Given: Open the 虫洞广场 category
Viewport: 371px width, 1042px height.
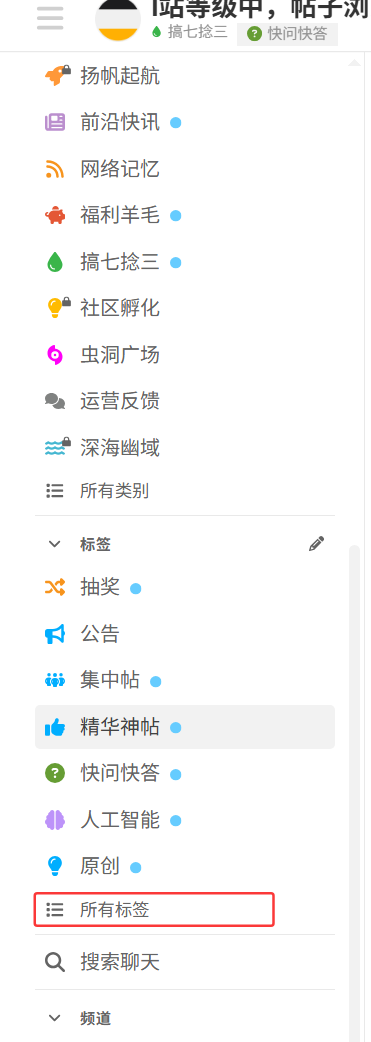Looking at the screenshot, I should coord(185,356).
